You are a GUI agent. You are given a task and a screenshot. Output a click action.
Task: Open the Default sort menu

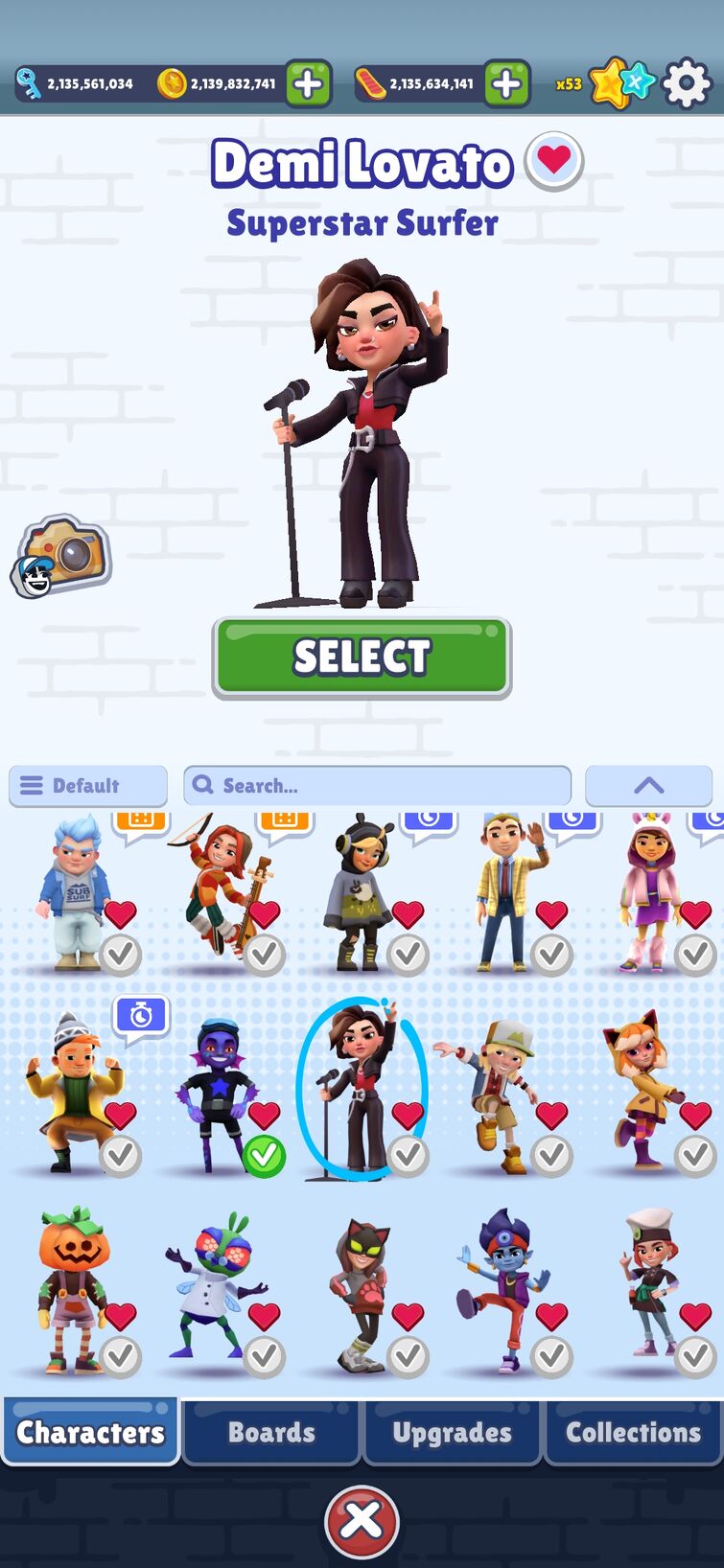pos(88,786)
